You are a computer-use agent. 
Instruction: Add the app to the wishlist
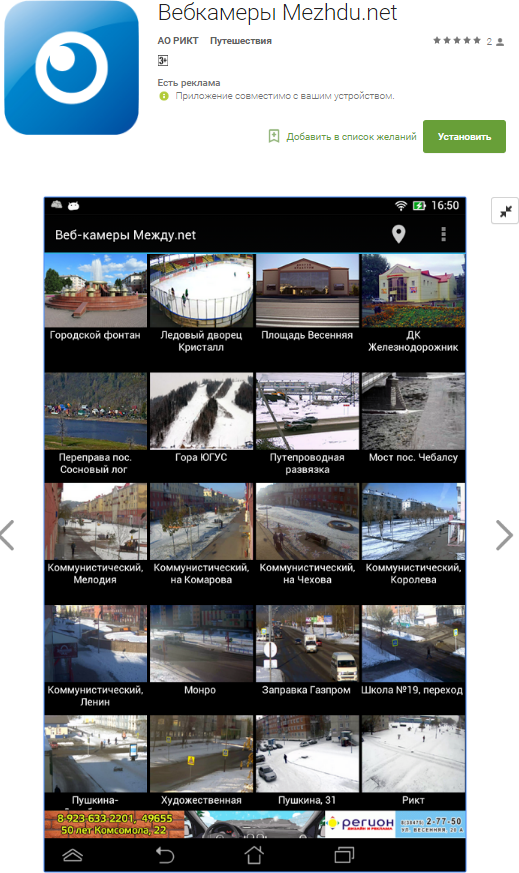coord(342,136)
